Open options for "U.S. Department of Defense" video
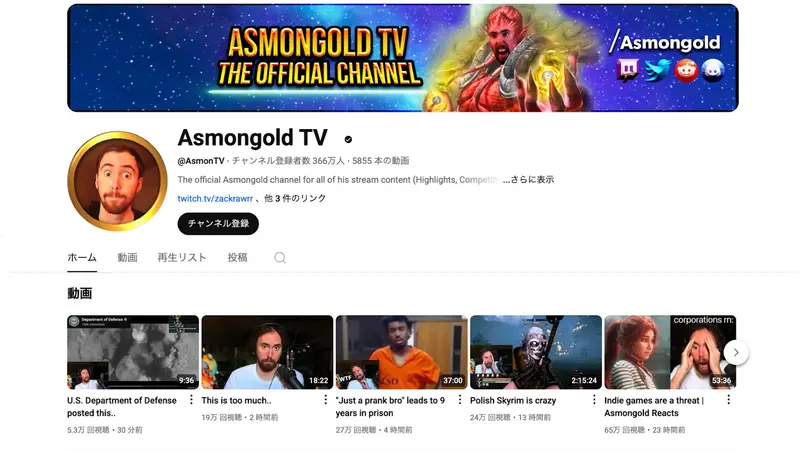 coord(191,400)
